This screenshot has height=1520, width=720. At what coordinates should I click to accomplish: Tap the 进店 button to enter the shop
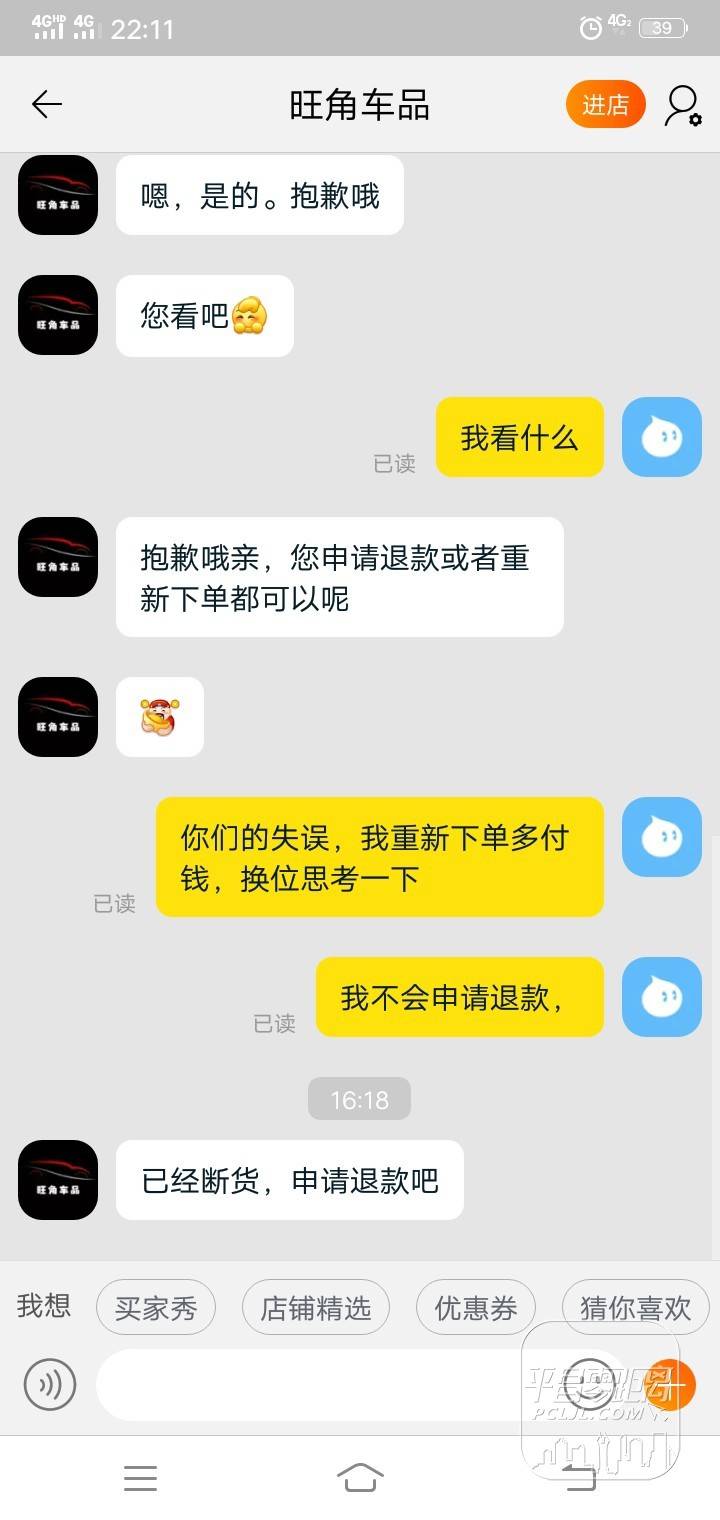pyautogui.click(x=605, y=104)
